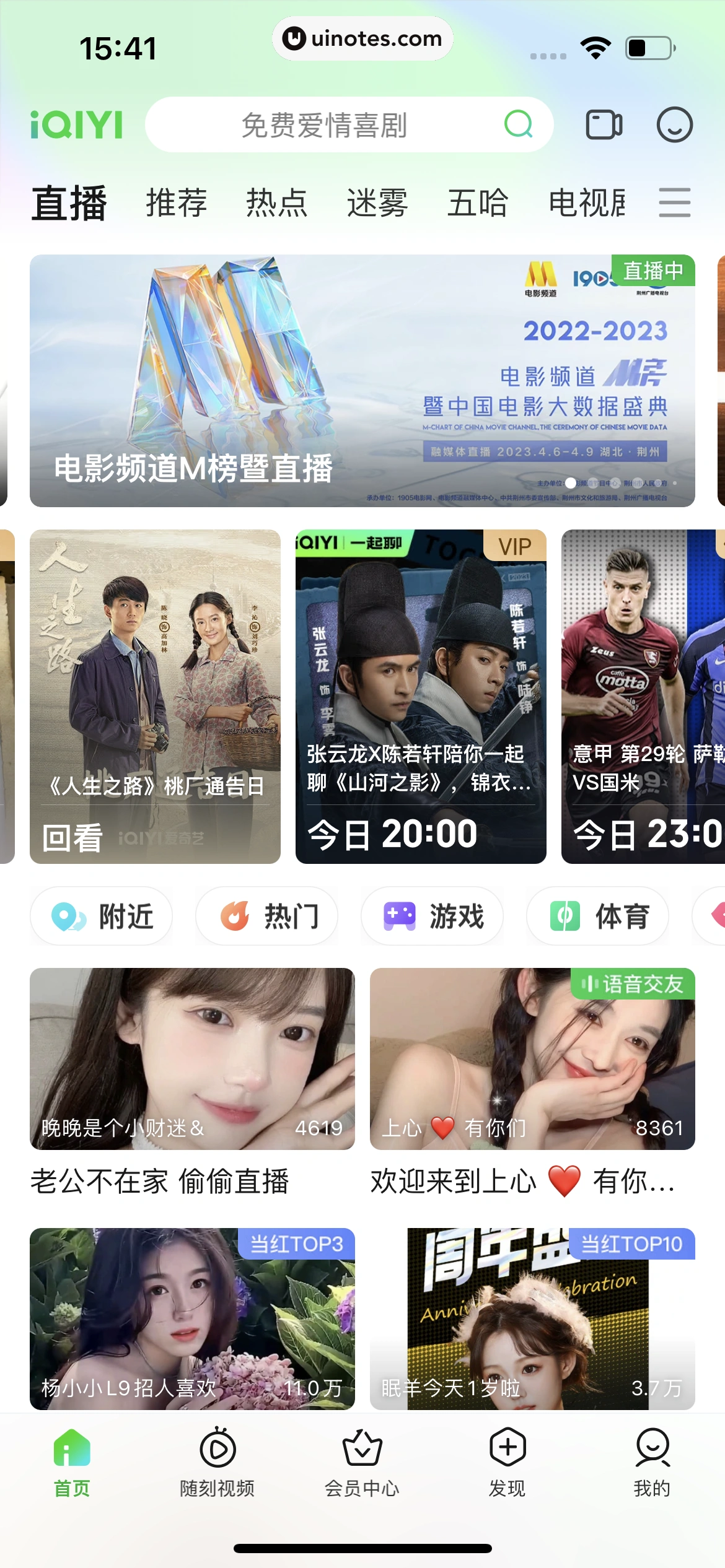Open 随刻视频 from the bottom navigation
This screenshot has width=725, height=1568.
[217, 1465]
